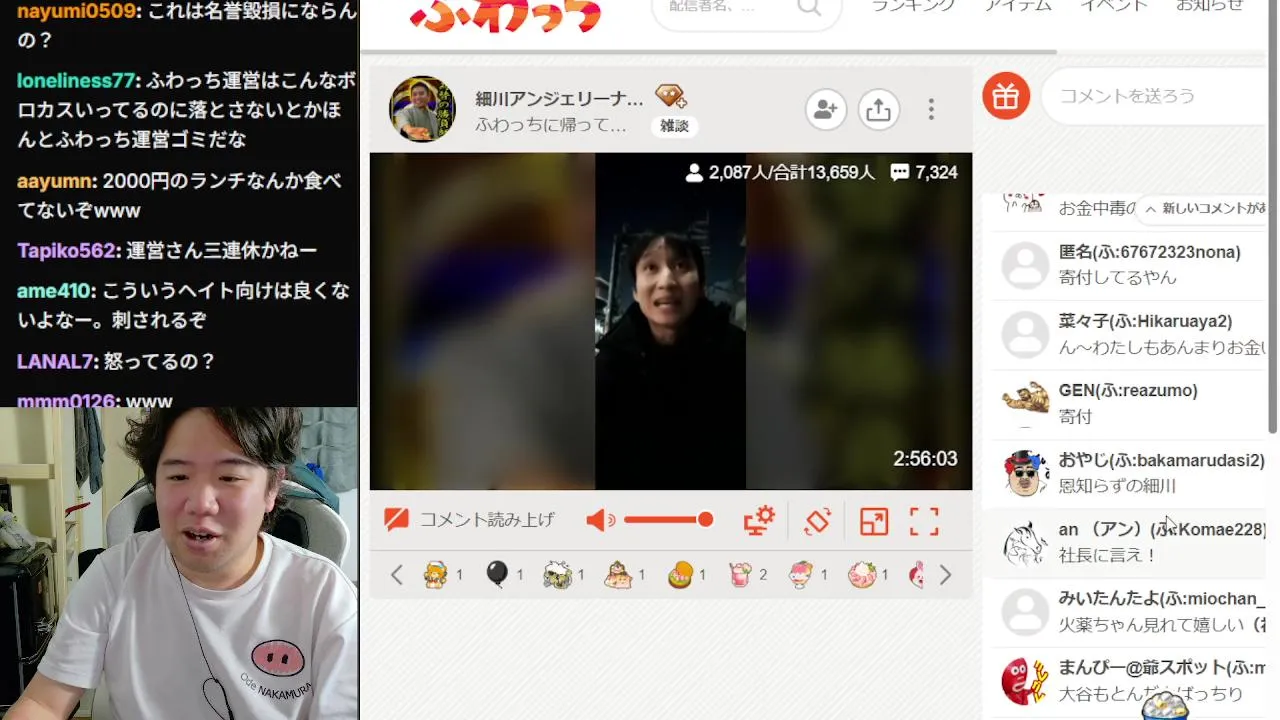Open commenter GEN's profile

(1025, 402)
